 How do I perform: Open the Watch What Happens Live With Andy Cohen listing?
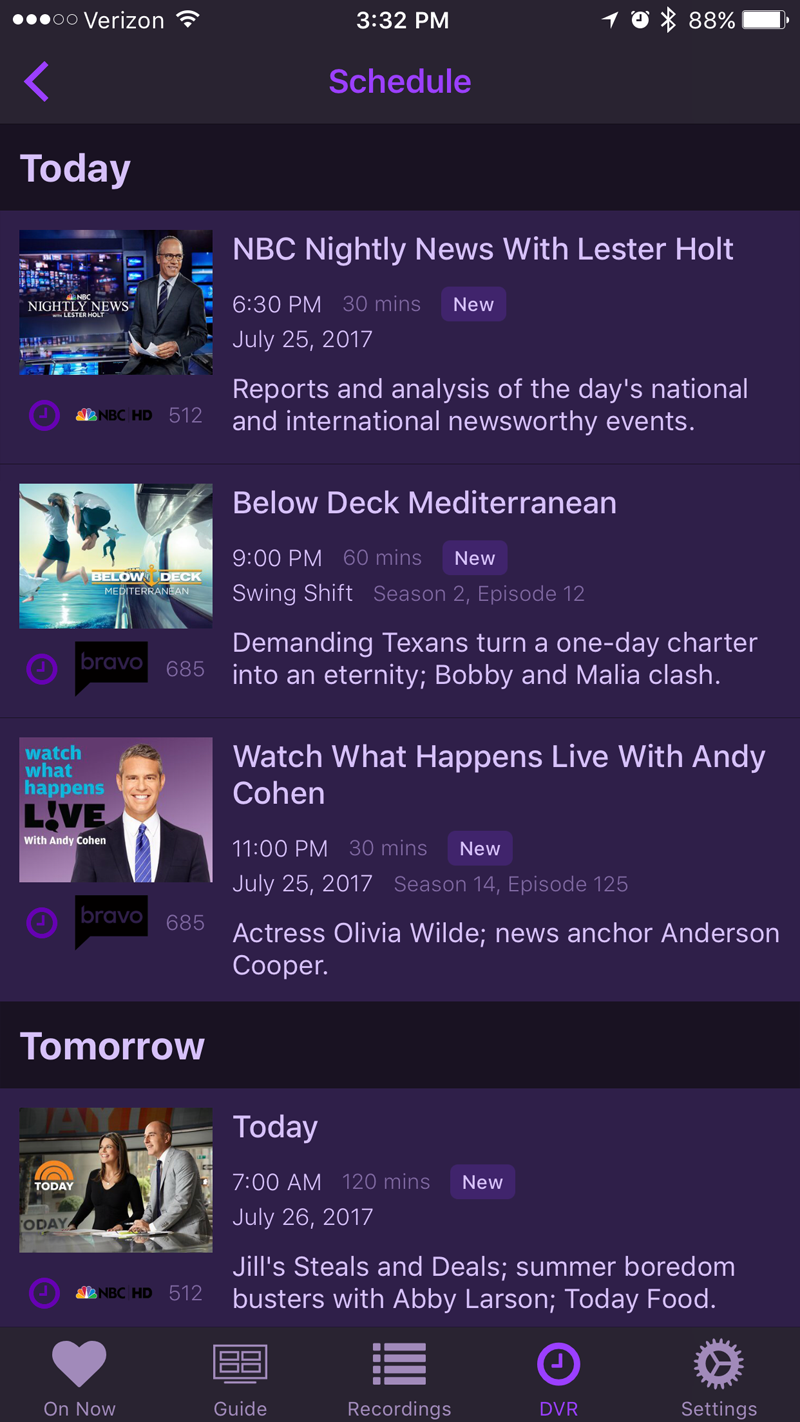pyautogui.click(x=498, y=773)
